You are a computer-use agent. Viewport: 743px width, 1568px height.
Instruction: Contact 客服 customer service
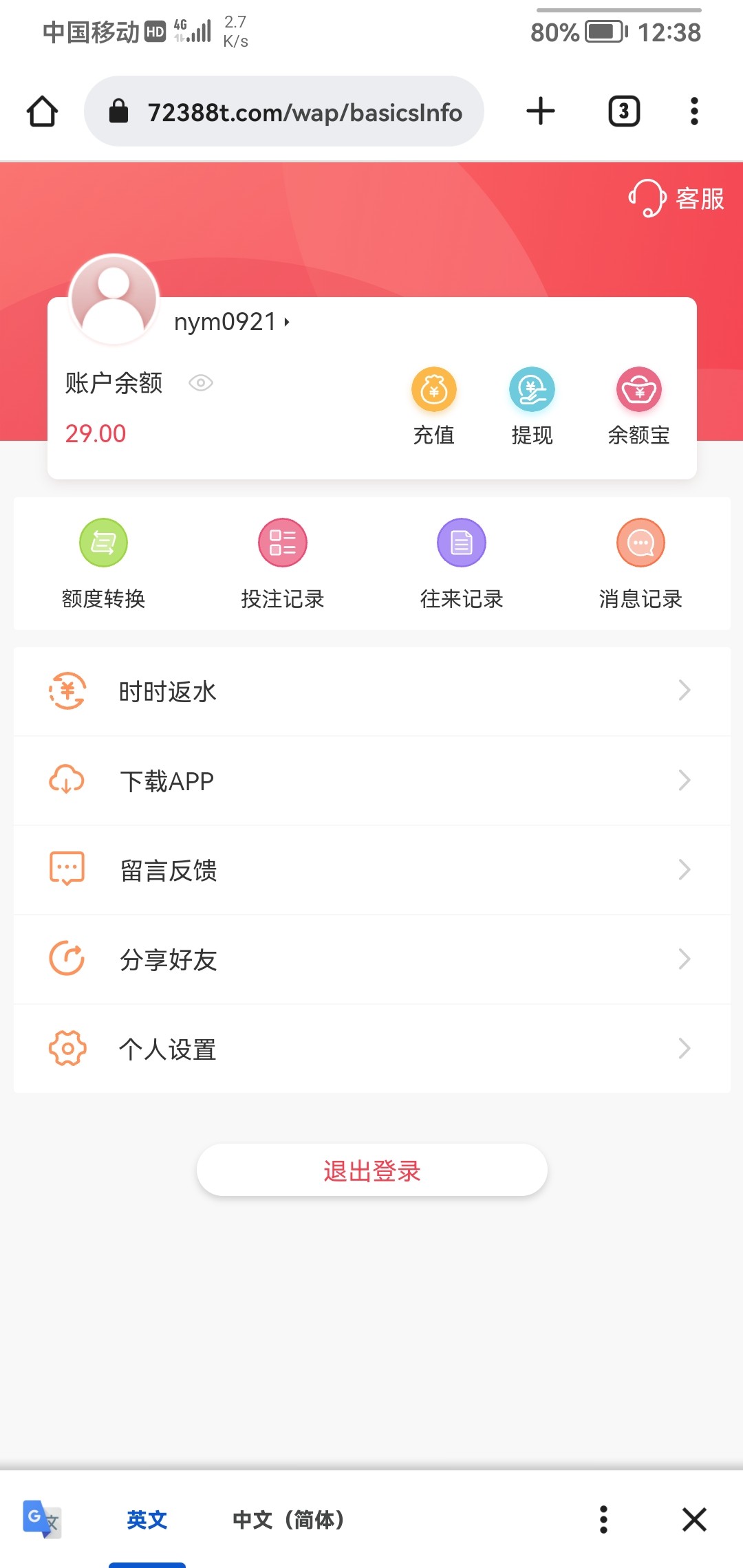click(677, 199)
